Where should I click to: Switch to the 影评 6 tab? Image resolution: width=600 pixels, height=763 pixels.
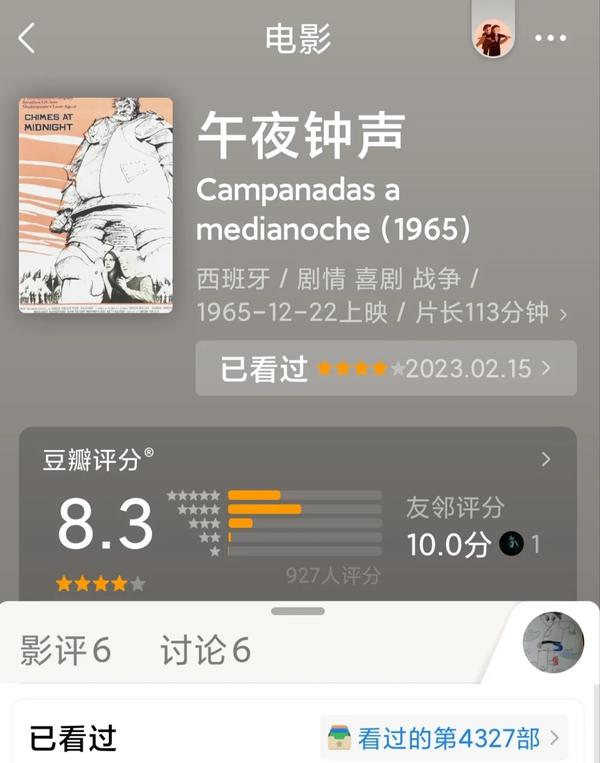click(x=66, y=651)
